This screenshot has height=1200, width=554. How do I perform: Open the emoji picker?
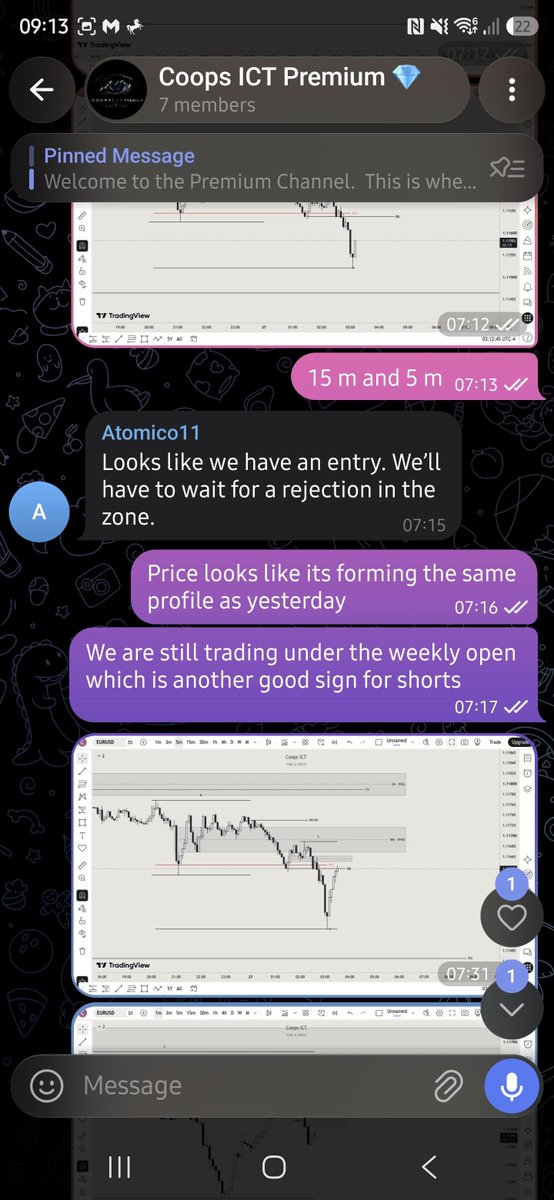45,1085
